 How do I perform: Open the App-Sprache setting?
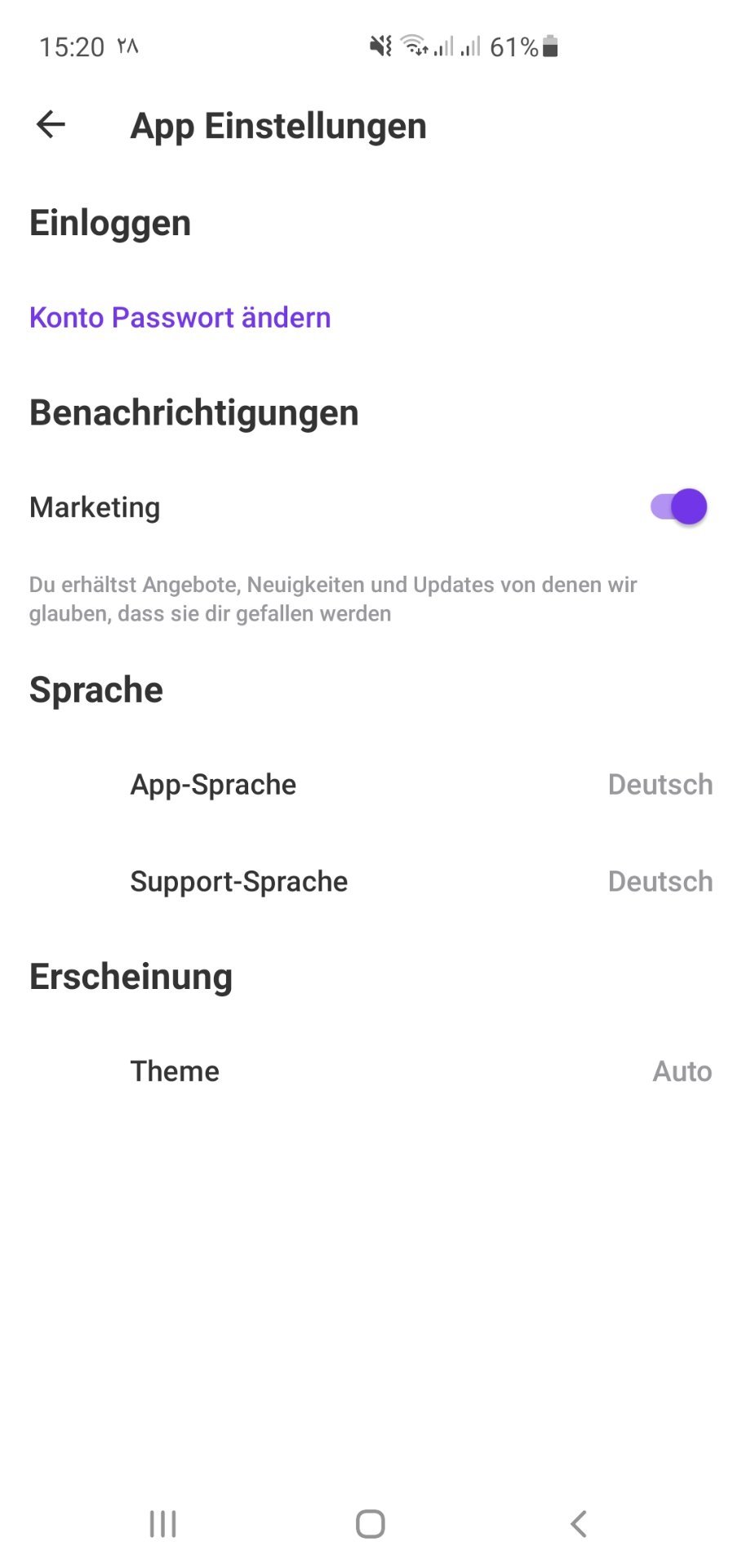point(371,785)
